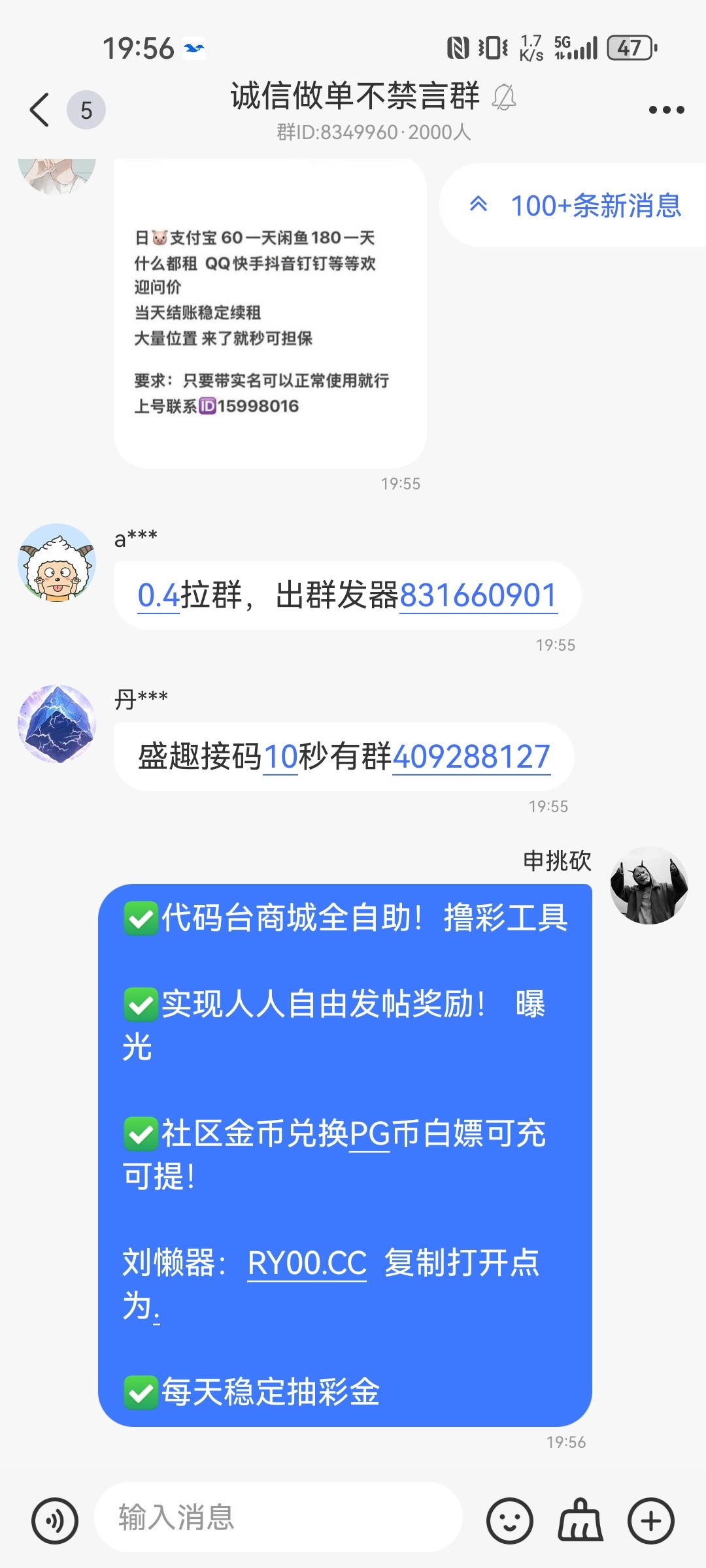
Task: Switch to voice message input
Action: (55, 1521)
